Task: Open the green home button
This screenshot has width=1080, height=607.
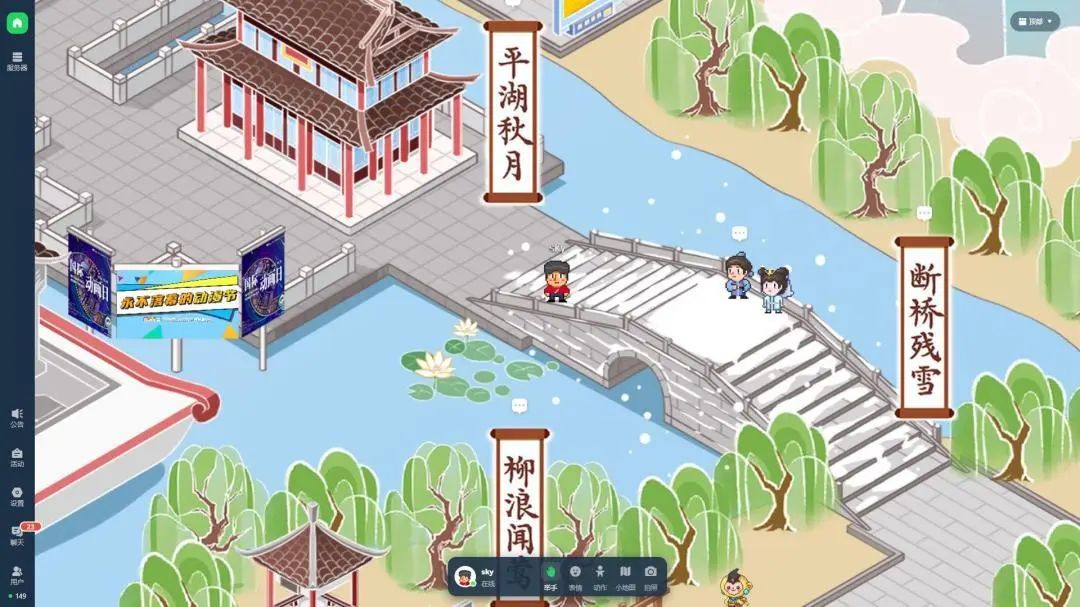Action: (x=17, y=22)
